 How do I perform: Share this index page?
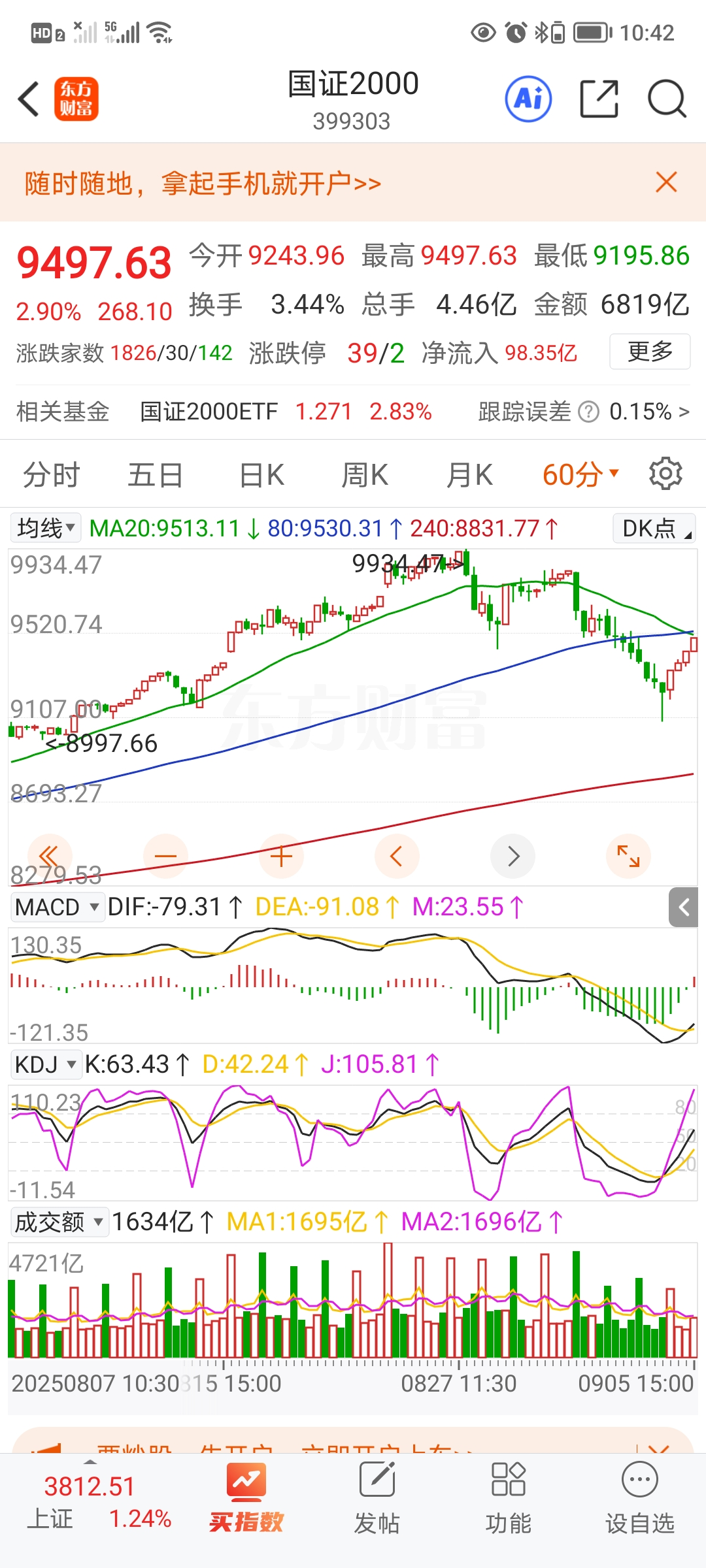(599, 99)
